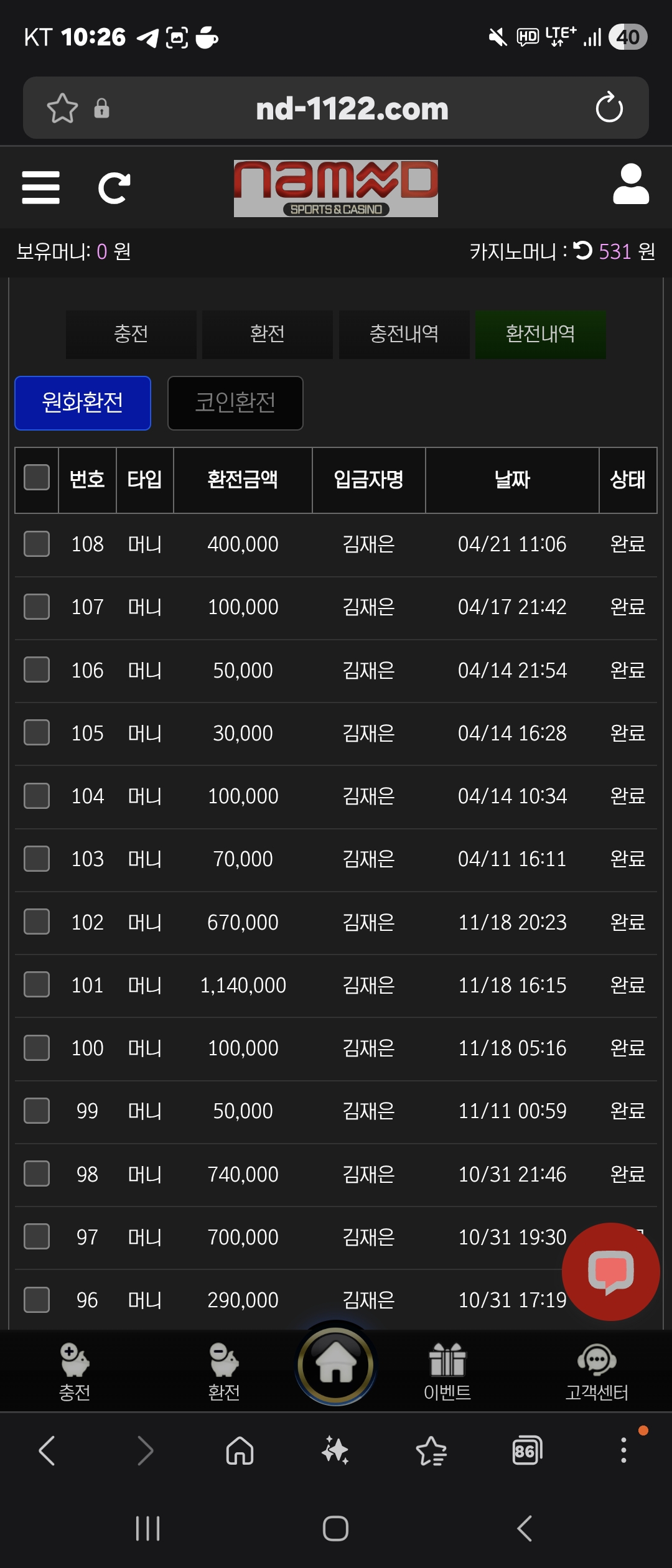The image size is (672, 1568).
Task: Select the 원화환전 button
Action: click(x=83, y=403)
